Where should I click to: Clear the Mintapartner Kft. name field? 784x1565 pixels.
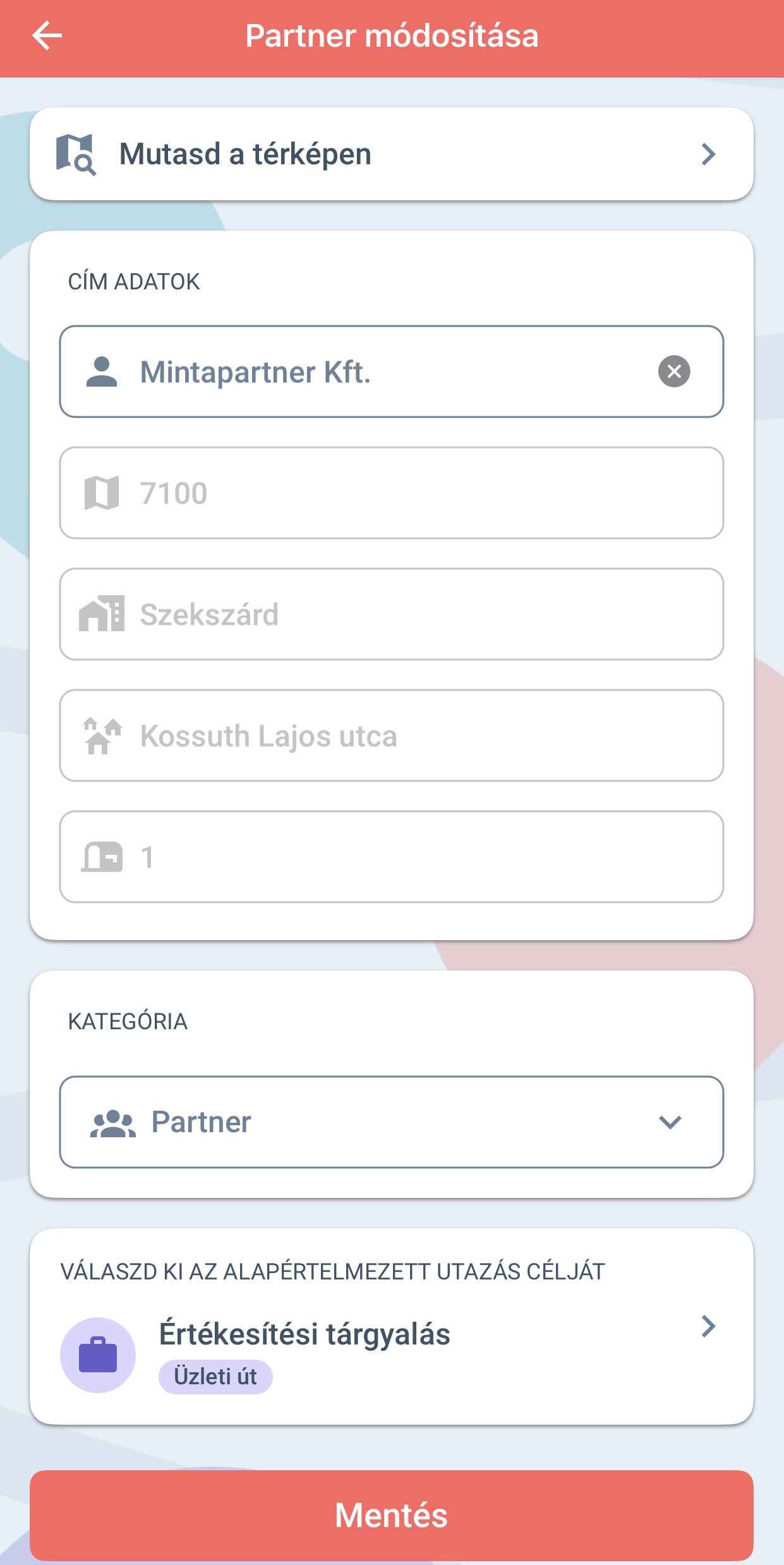point(674,372)
